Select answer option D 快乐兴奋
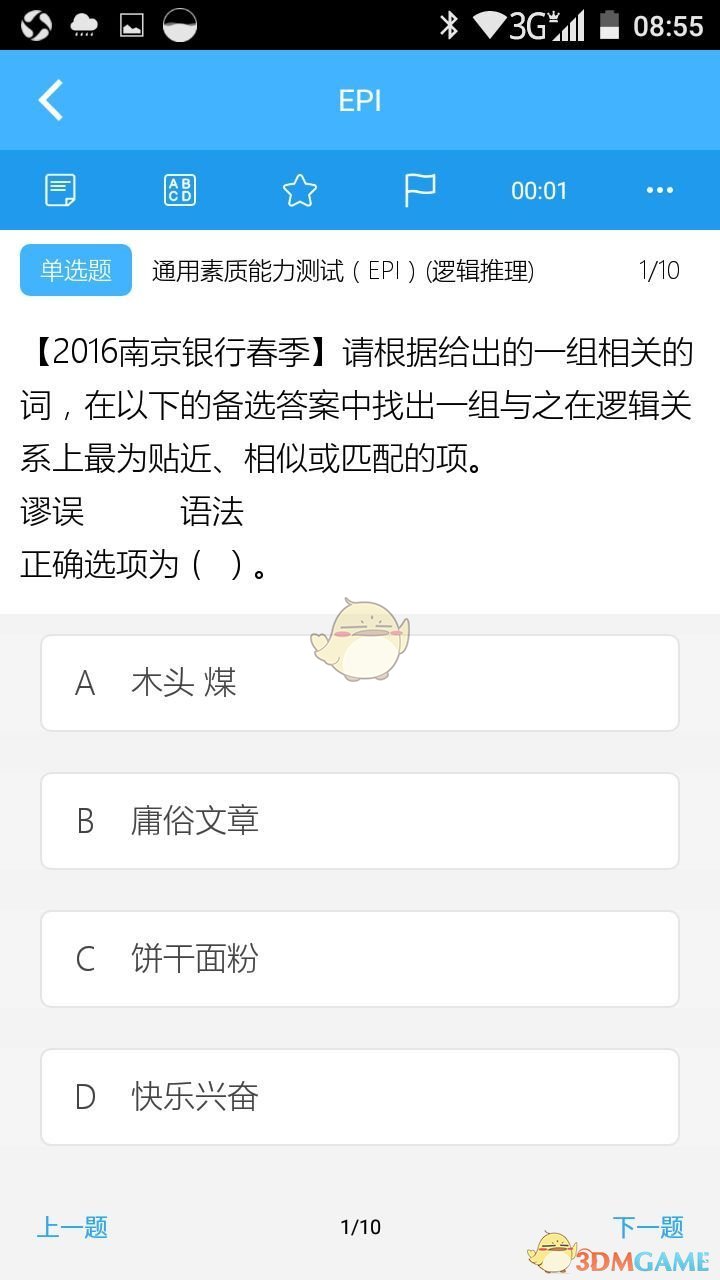Image resolution: width=720 pixels, height=1280 pixels. (358, 1097)
